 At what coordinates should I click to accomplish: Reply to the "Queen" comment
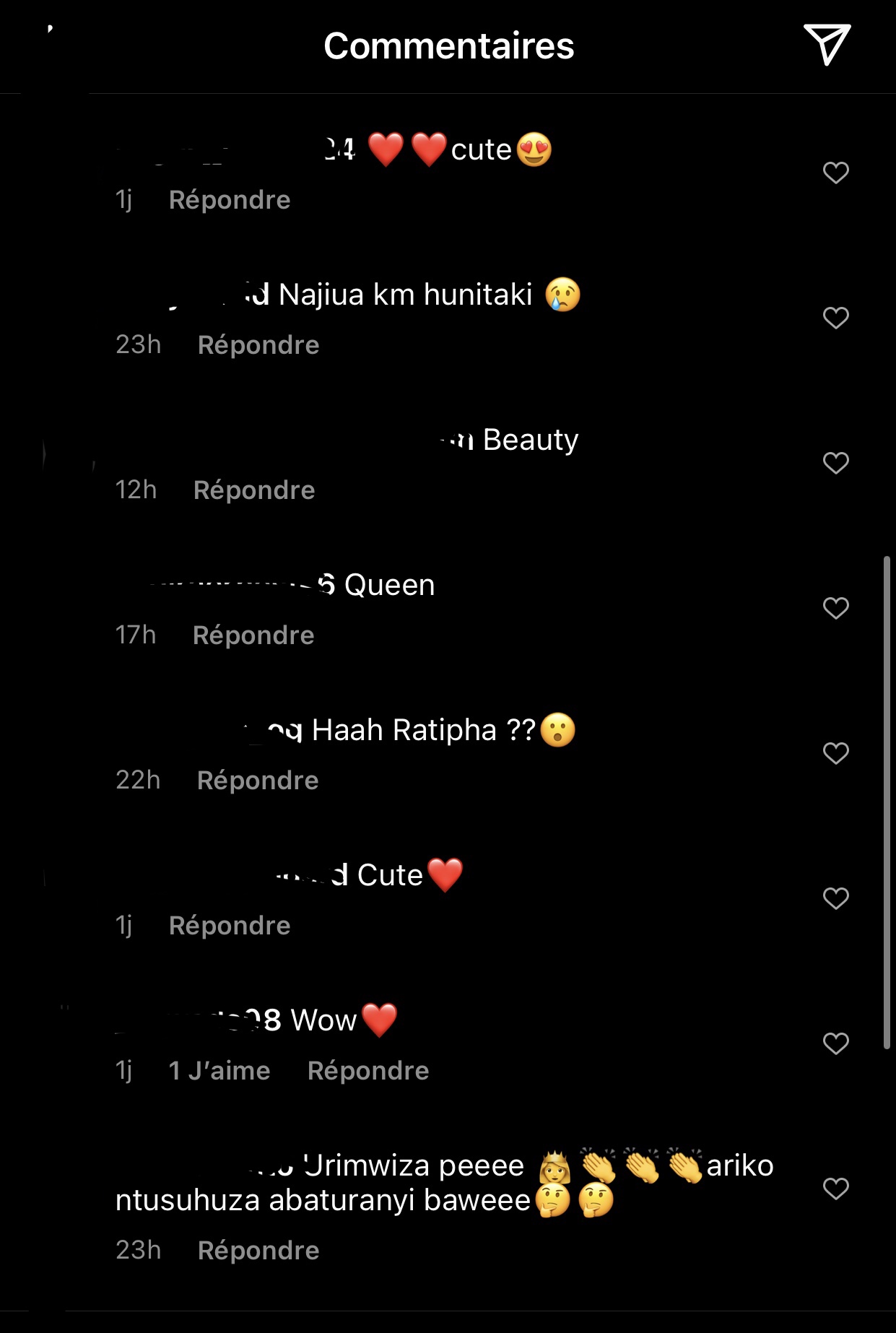click(x=253, y=635)
